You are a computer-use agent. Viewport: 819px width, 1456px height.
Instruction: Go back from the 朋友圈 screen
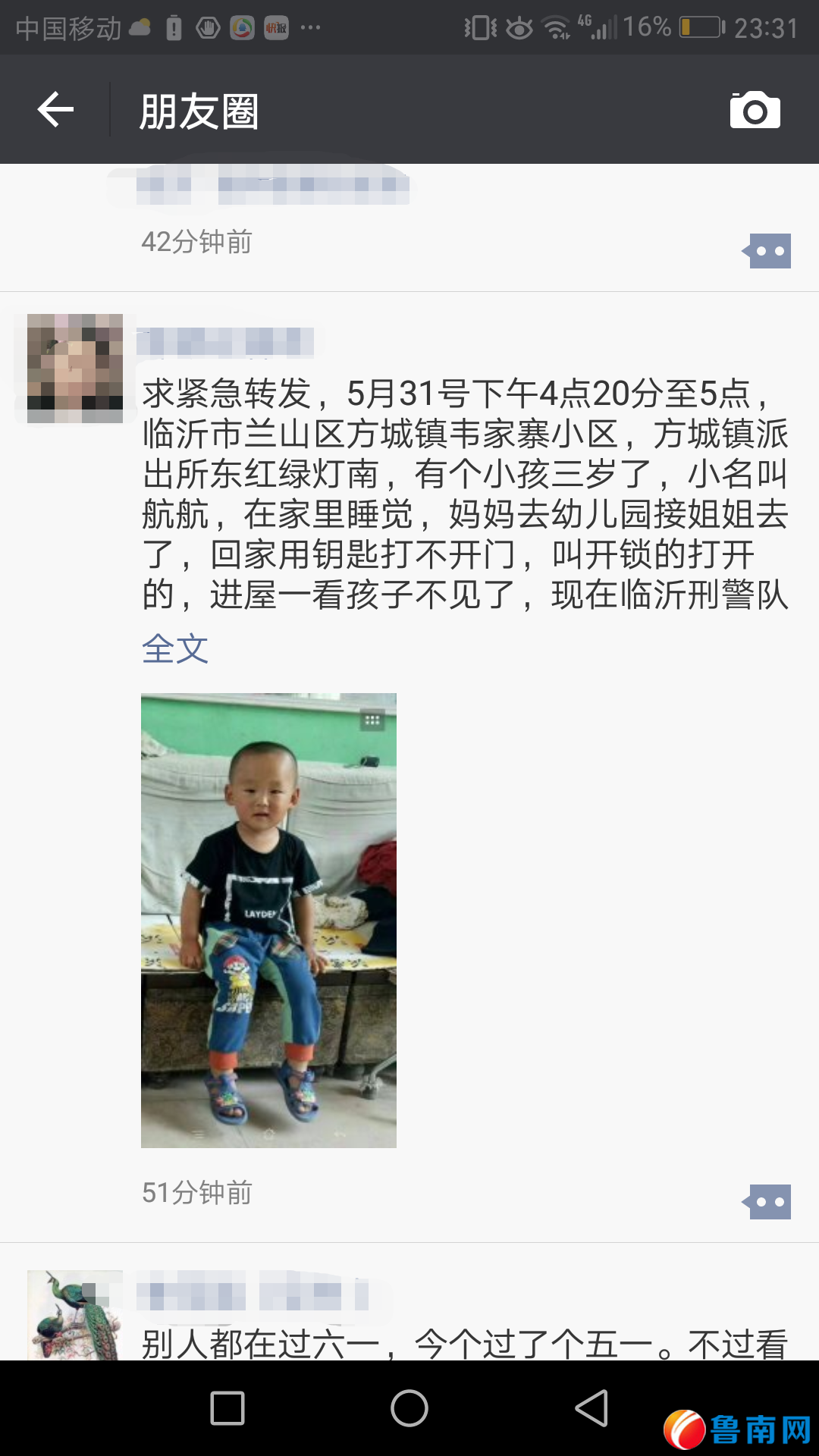pos(55,111)
